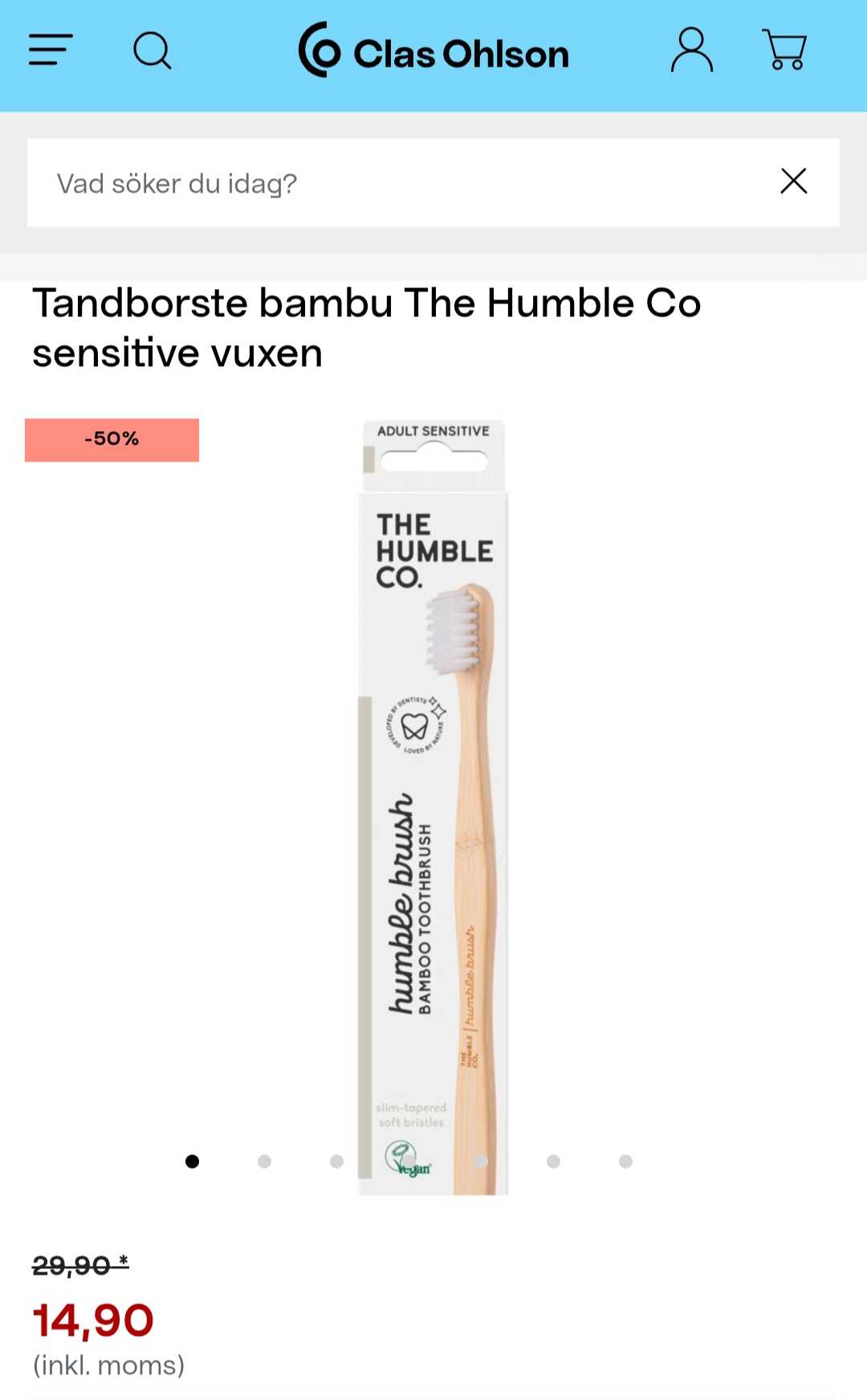Viewport: 867px width, 1400px height.
Task: Select the sixth carousel dot
Action: [552, 1161]
